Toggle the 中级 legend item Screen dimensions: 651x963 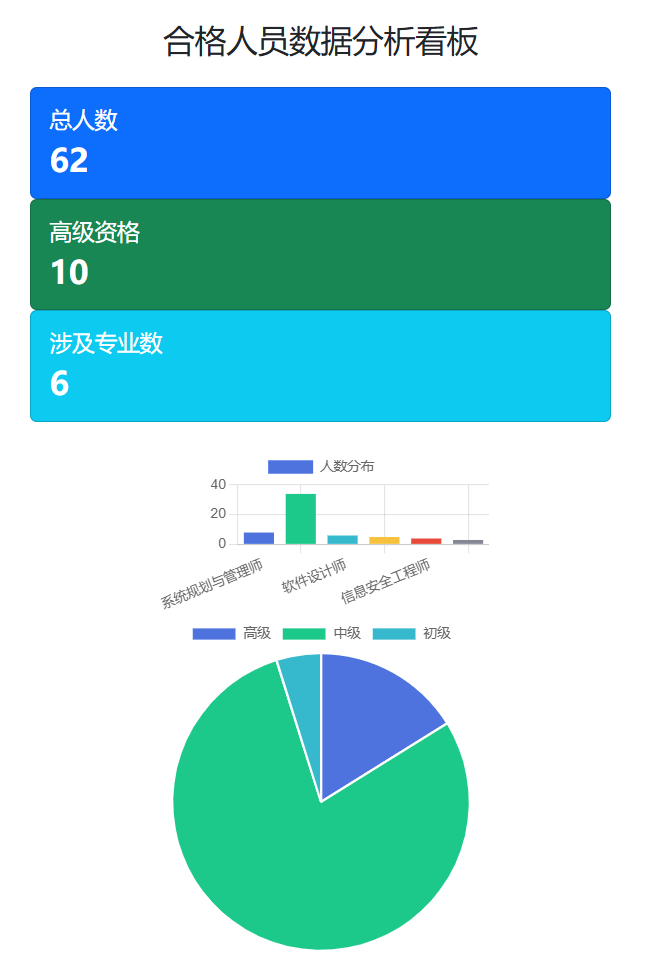[322, 634]
